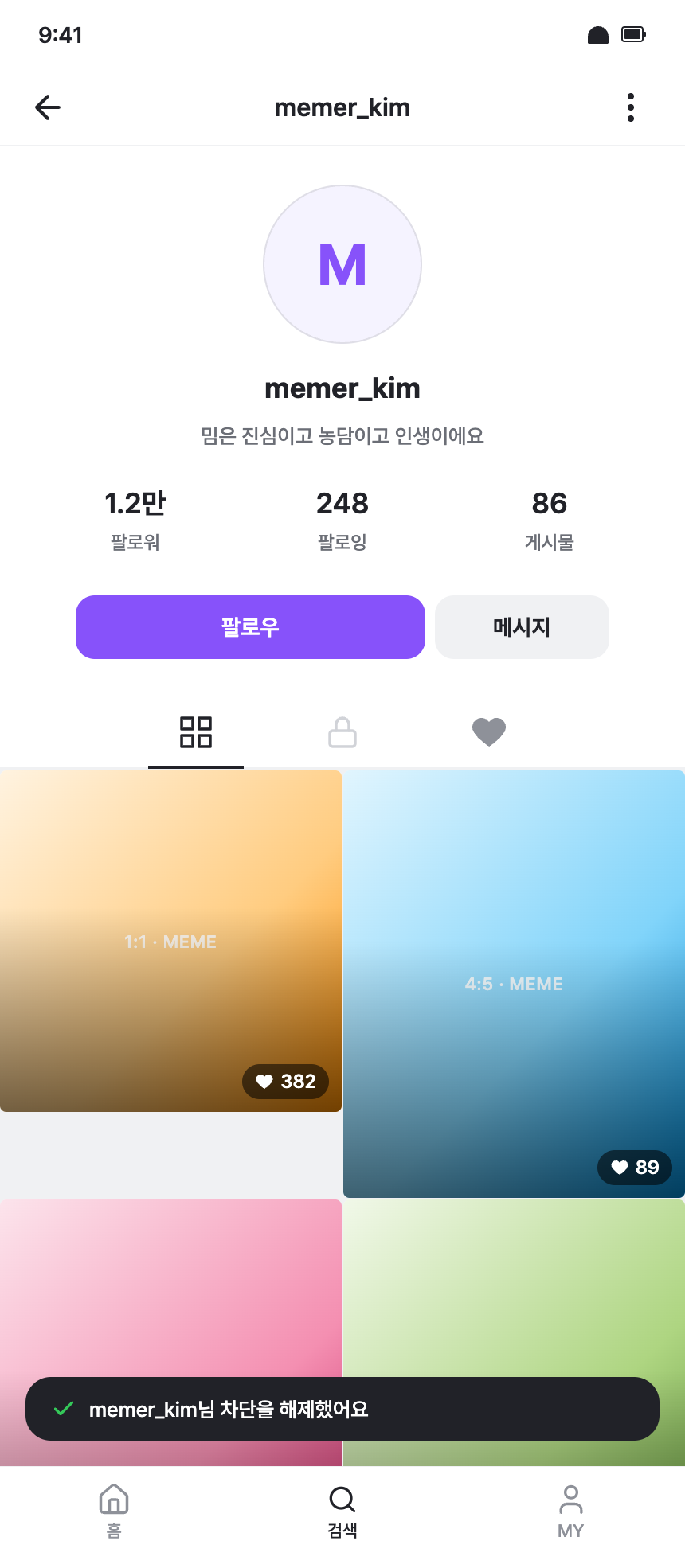Expand follower list by tapping 1.2만 팔로워

click(134, 517)
